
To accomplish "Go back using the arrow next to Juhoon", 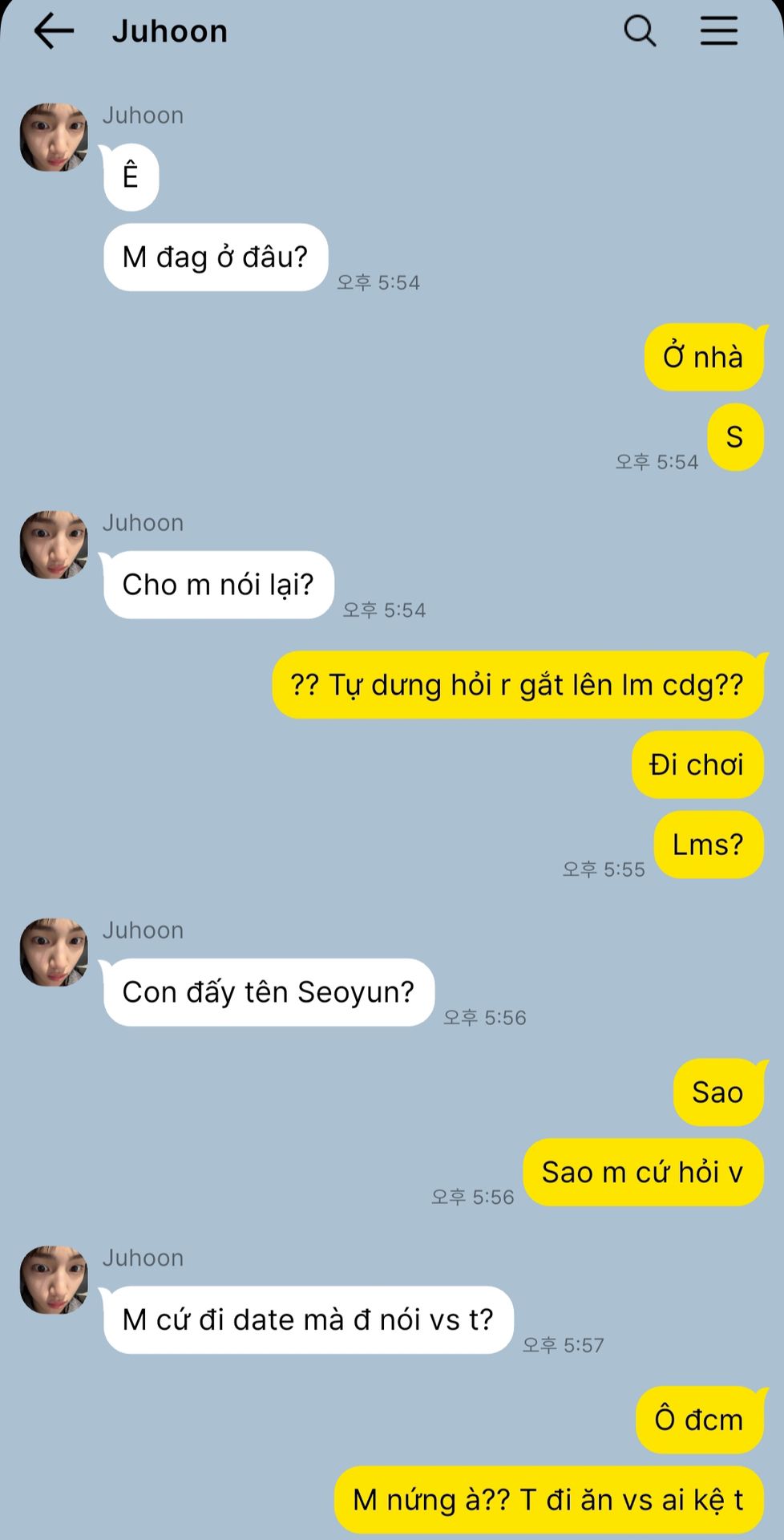I will (55, 31).
